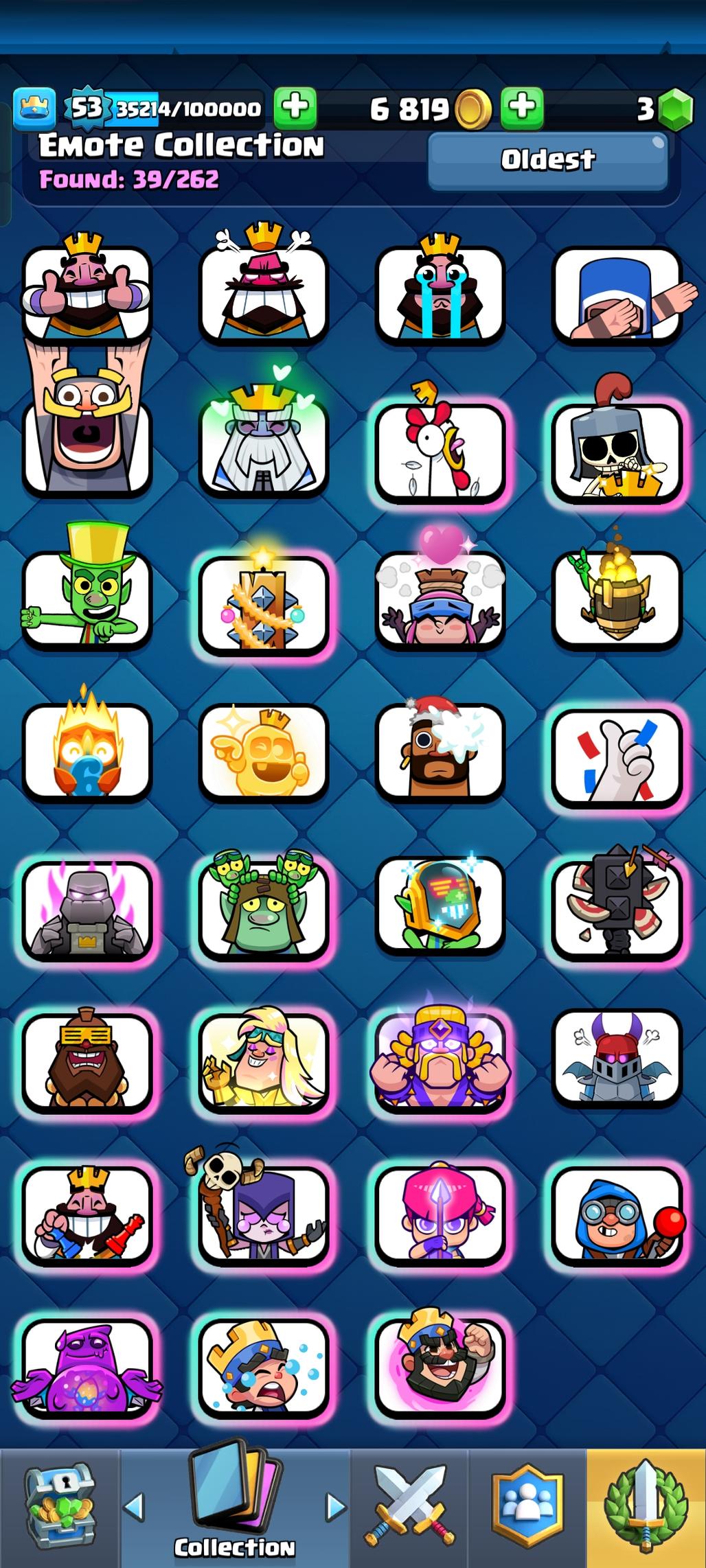Viewport: 706px width, 1568px height.
Task: Change the Oldest sort order
Action: tap(547, 160)
